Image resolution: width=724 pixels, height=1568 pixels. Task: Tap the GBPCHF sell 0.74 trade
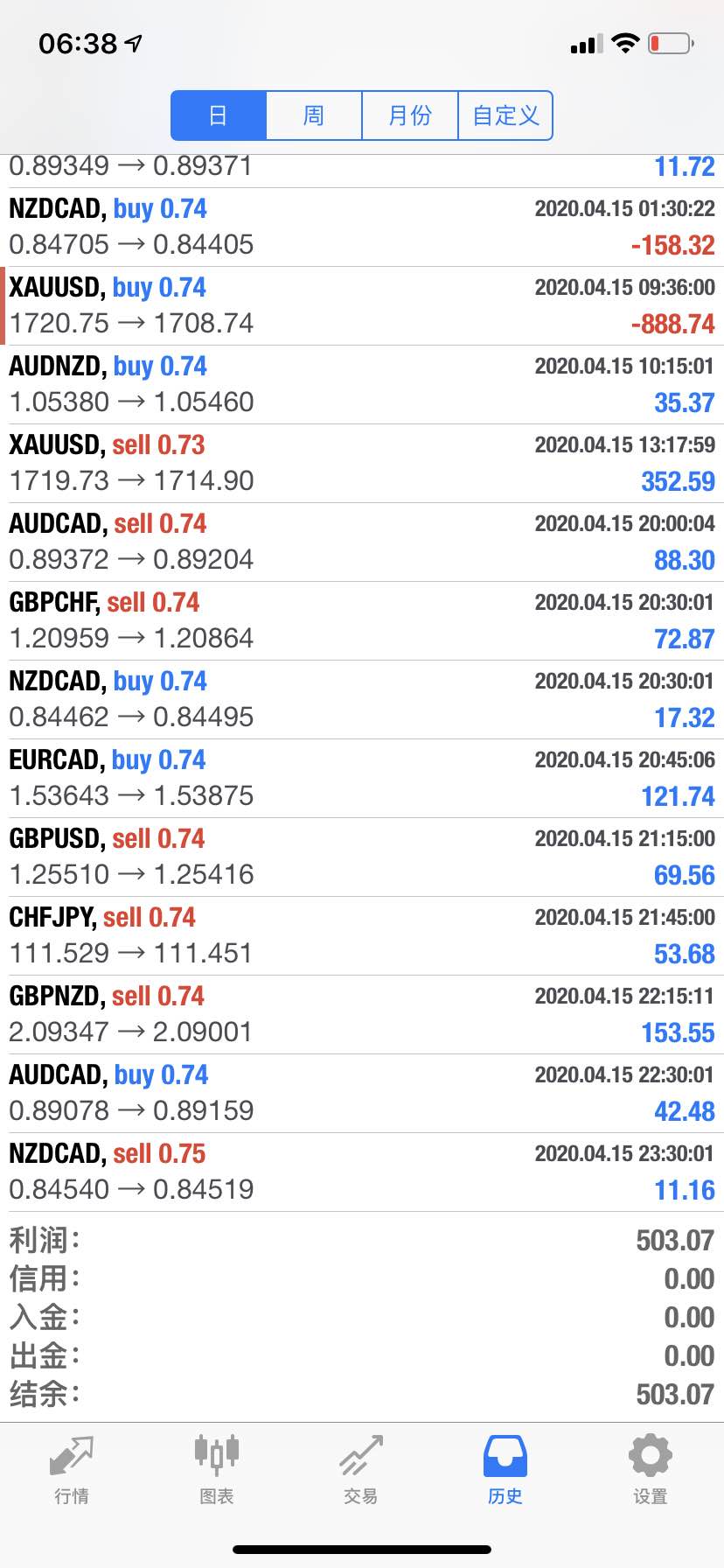point(362,621)
